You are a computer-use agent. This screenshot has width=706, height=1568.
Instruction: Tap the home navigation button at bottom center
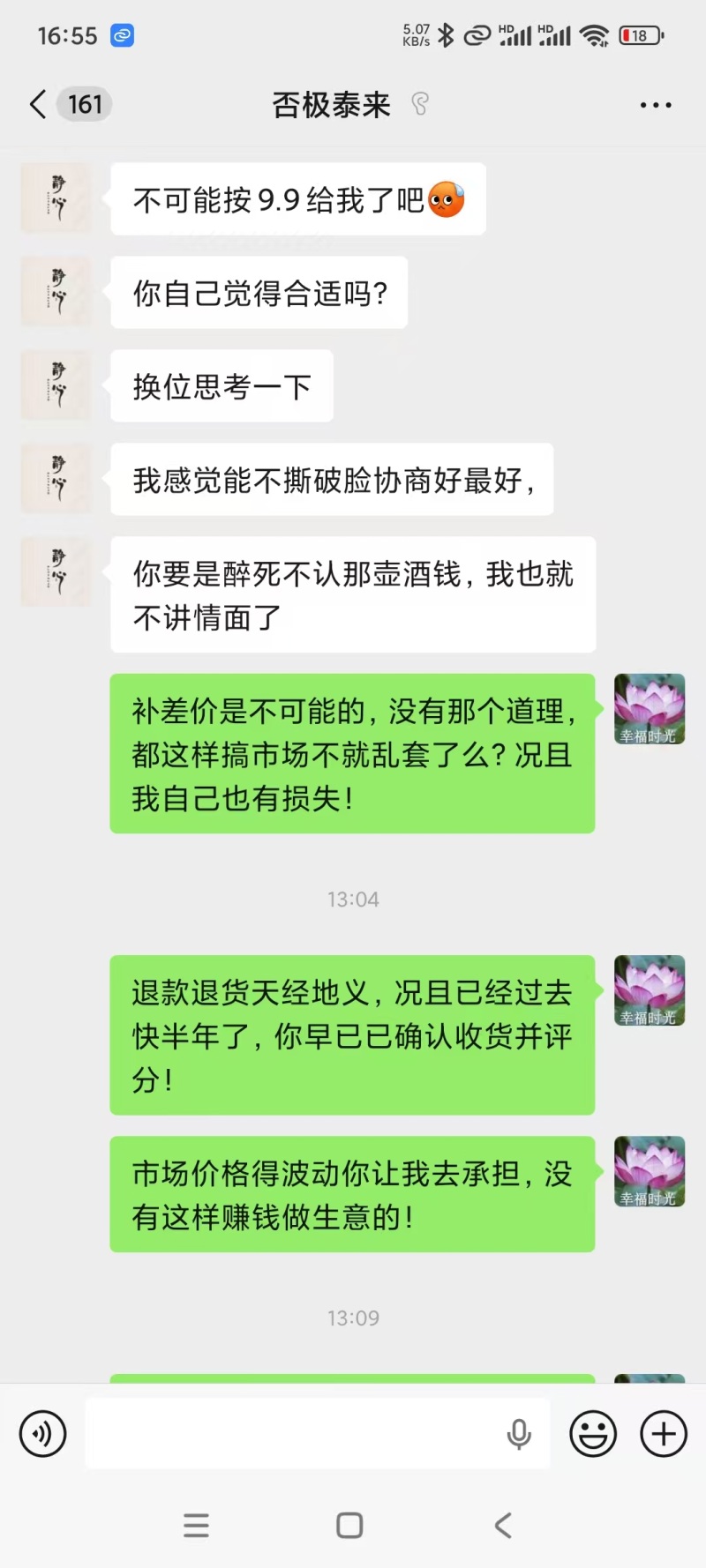tap(350, 1524)
